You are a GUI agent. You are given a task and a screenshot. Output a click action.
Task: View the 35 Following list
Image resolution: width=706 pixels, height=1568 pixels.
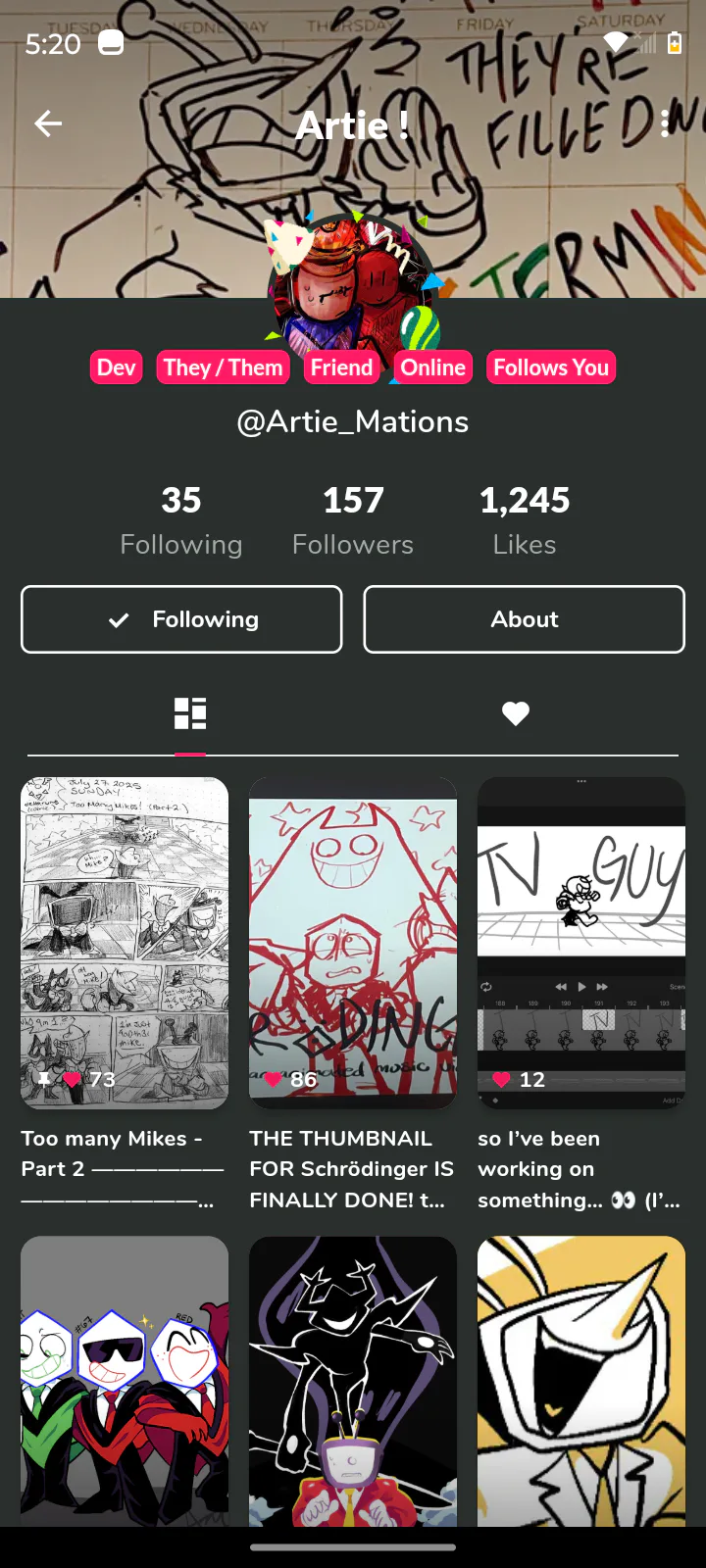coord(181,519)
